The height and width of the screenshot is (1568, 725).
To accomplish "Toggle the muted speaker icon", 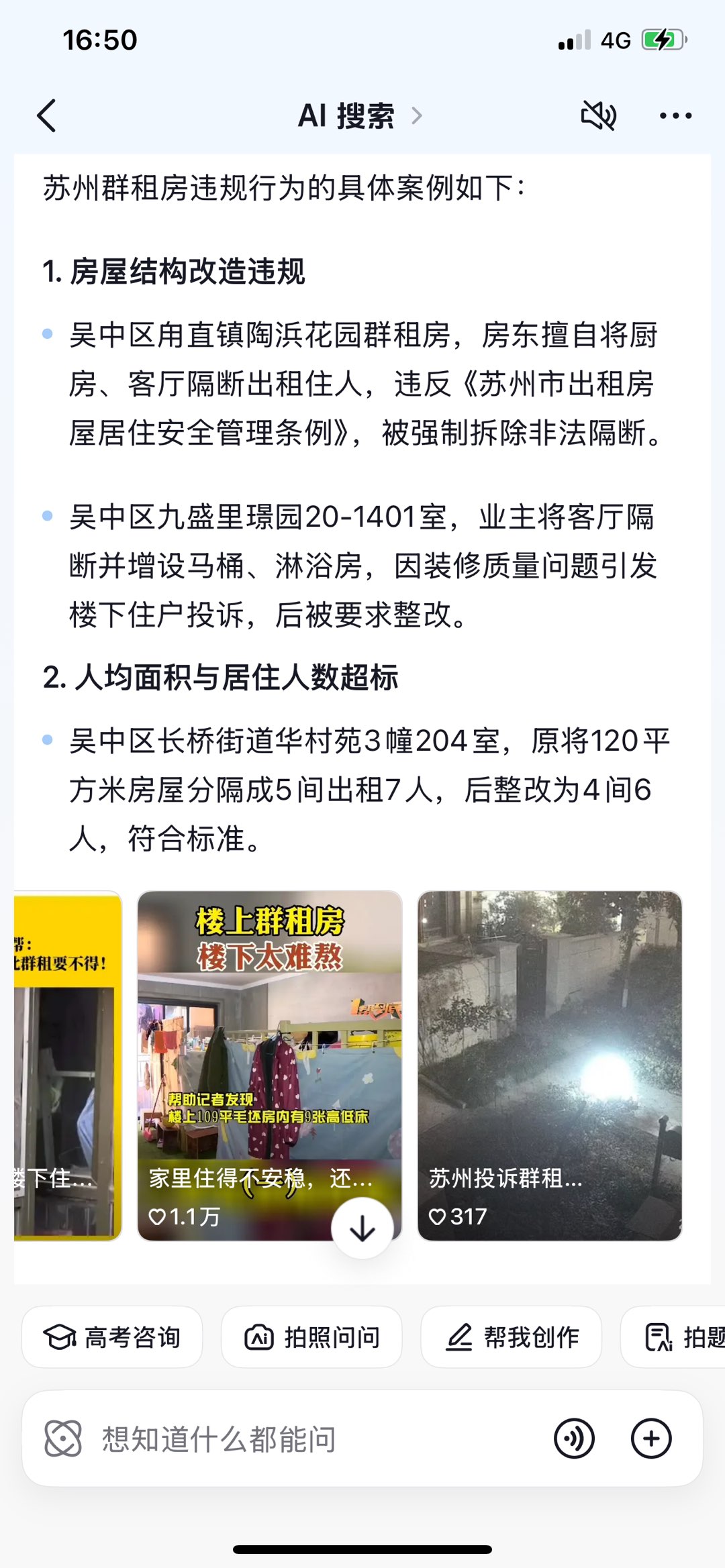I will click(x=598, y=116).
